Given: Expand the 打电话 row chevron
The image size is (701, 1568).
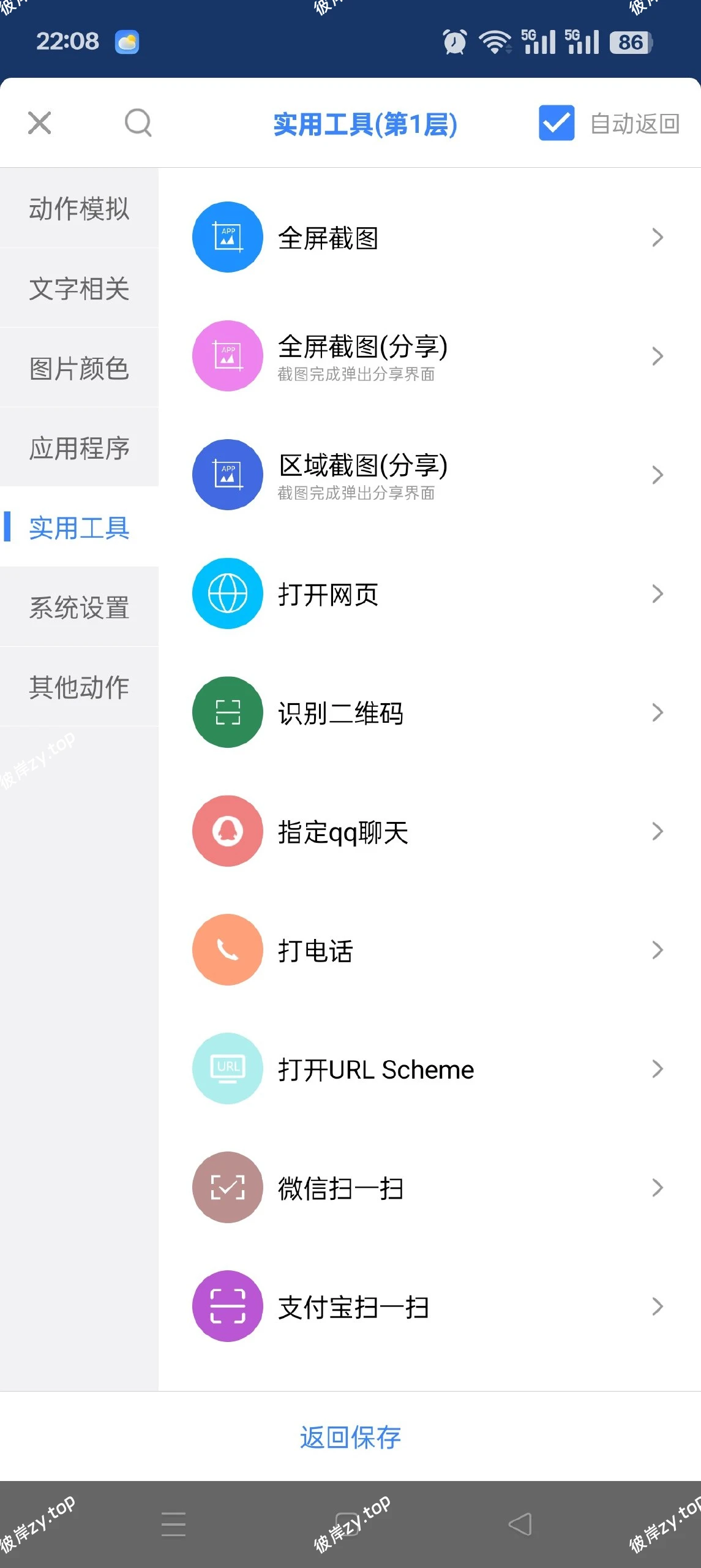Looking at the screenshot, I should pos(657,950).
